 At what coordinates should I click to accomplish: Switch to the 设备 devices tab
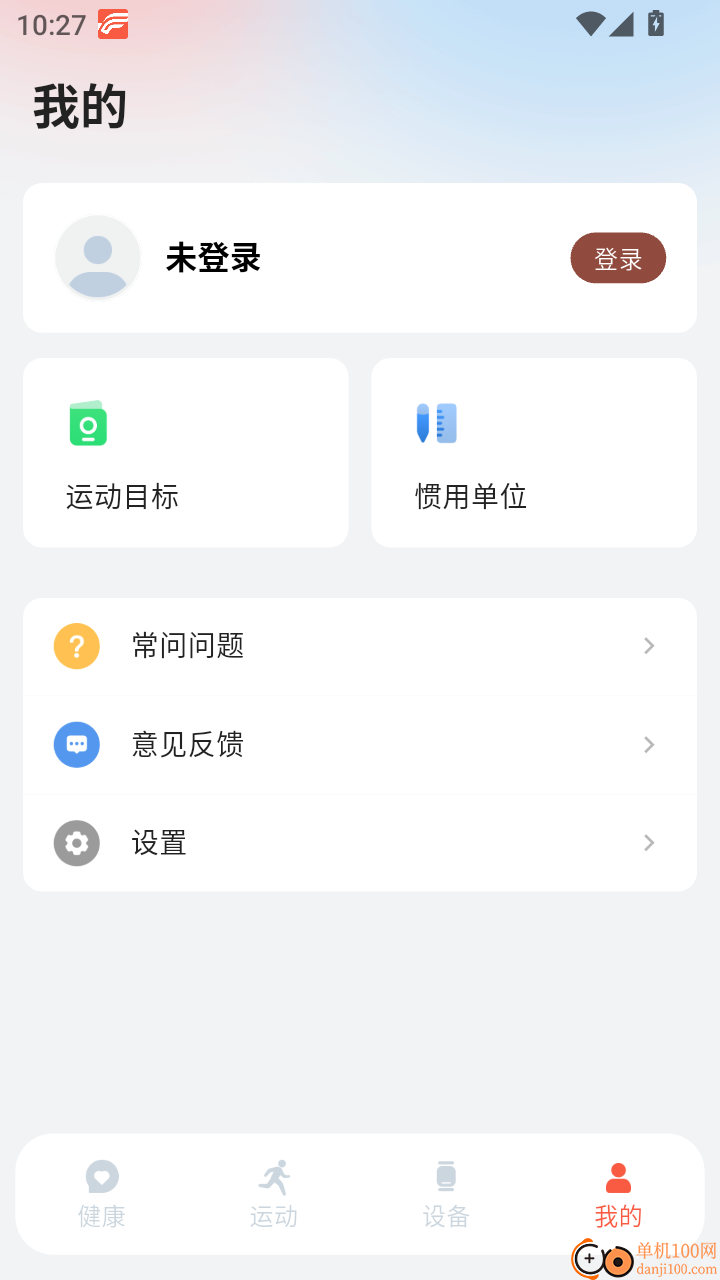point(446,1194)
